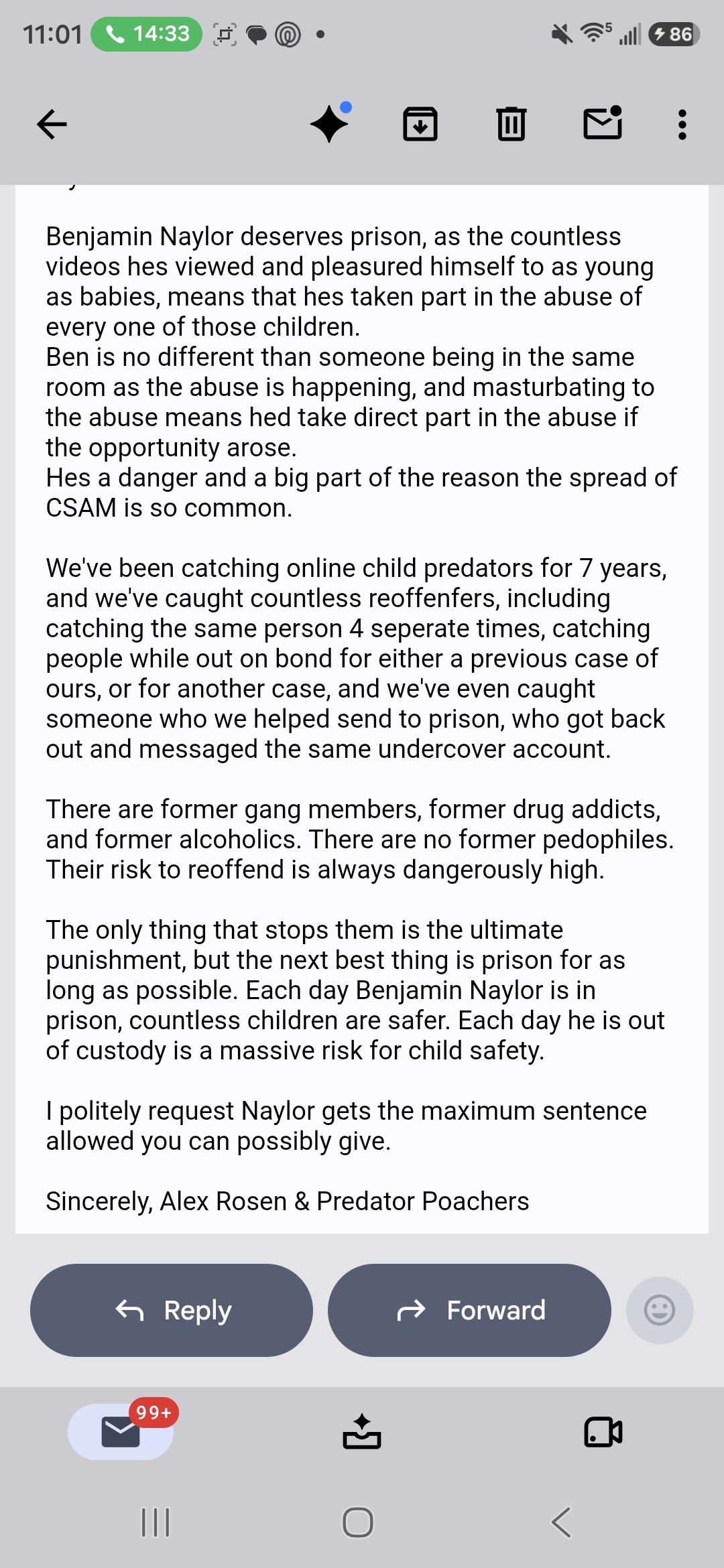The width and height of the screenshot is (724, 1568).
Task: Switch to the Mail tab
Action: (121, 1432)
